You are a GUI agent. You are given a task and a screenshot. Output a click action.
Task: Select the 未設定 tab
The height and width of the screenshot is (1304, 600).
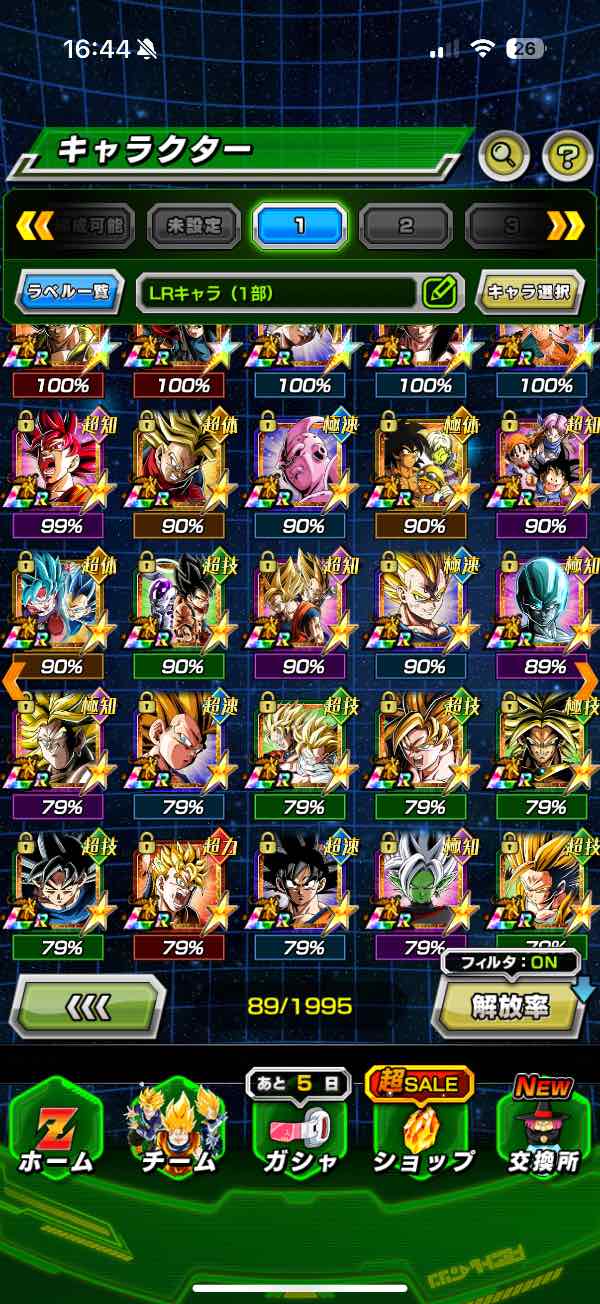pos(194,226)
